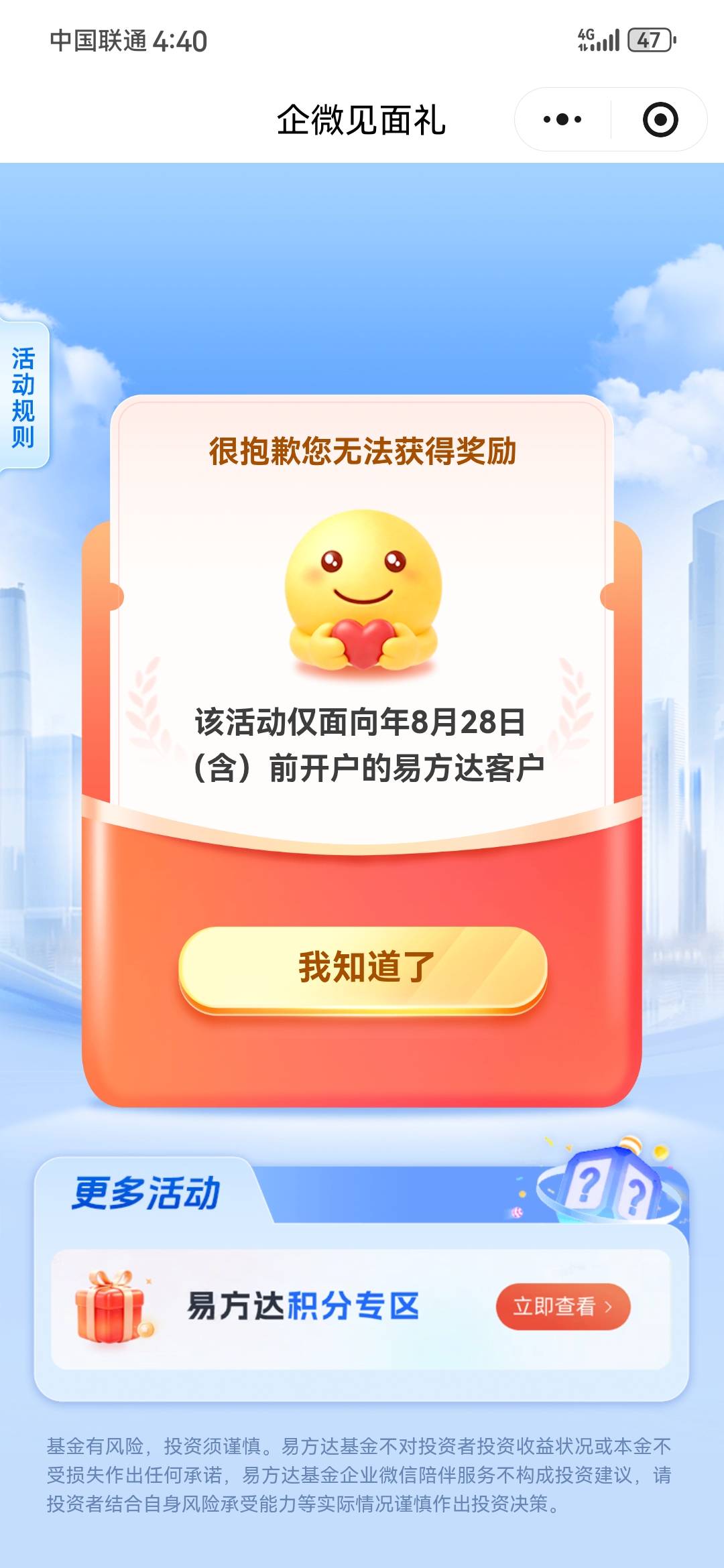Close the mini program with the circle icon
Viewport: 724px width, 1568px height.
point(660,120)
